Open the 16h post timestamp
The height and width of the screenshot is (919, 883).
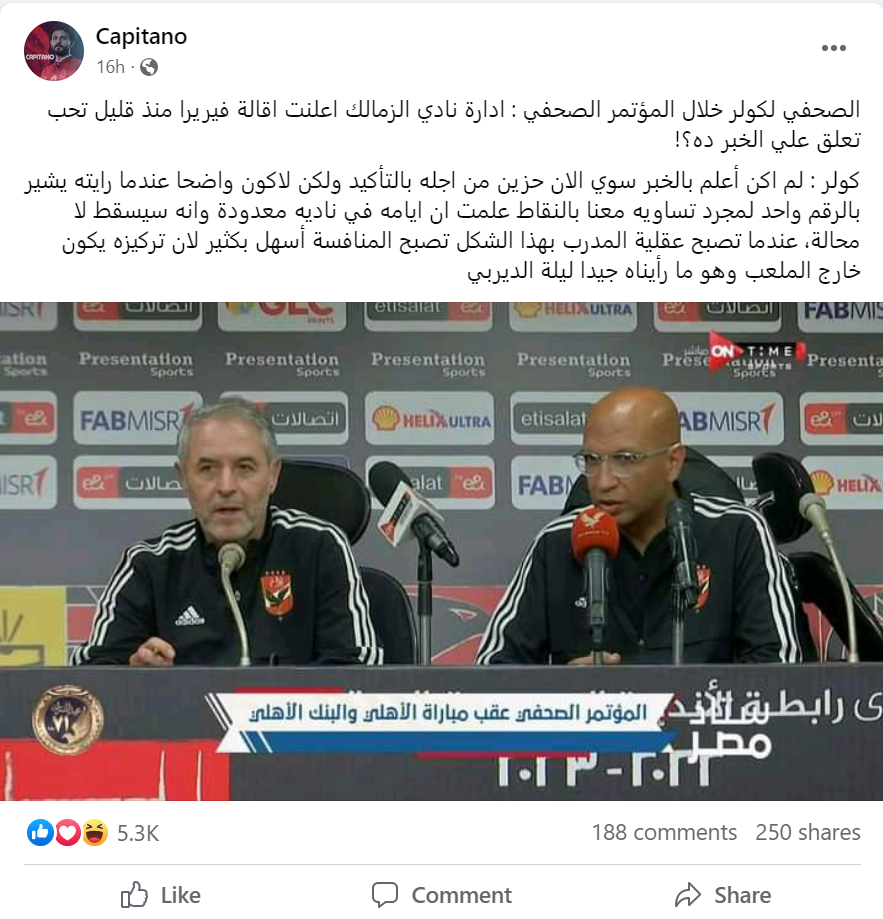(110, 67)
